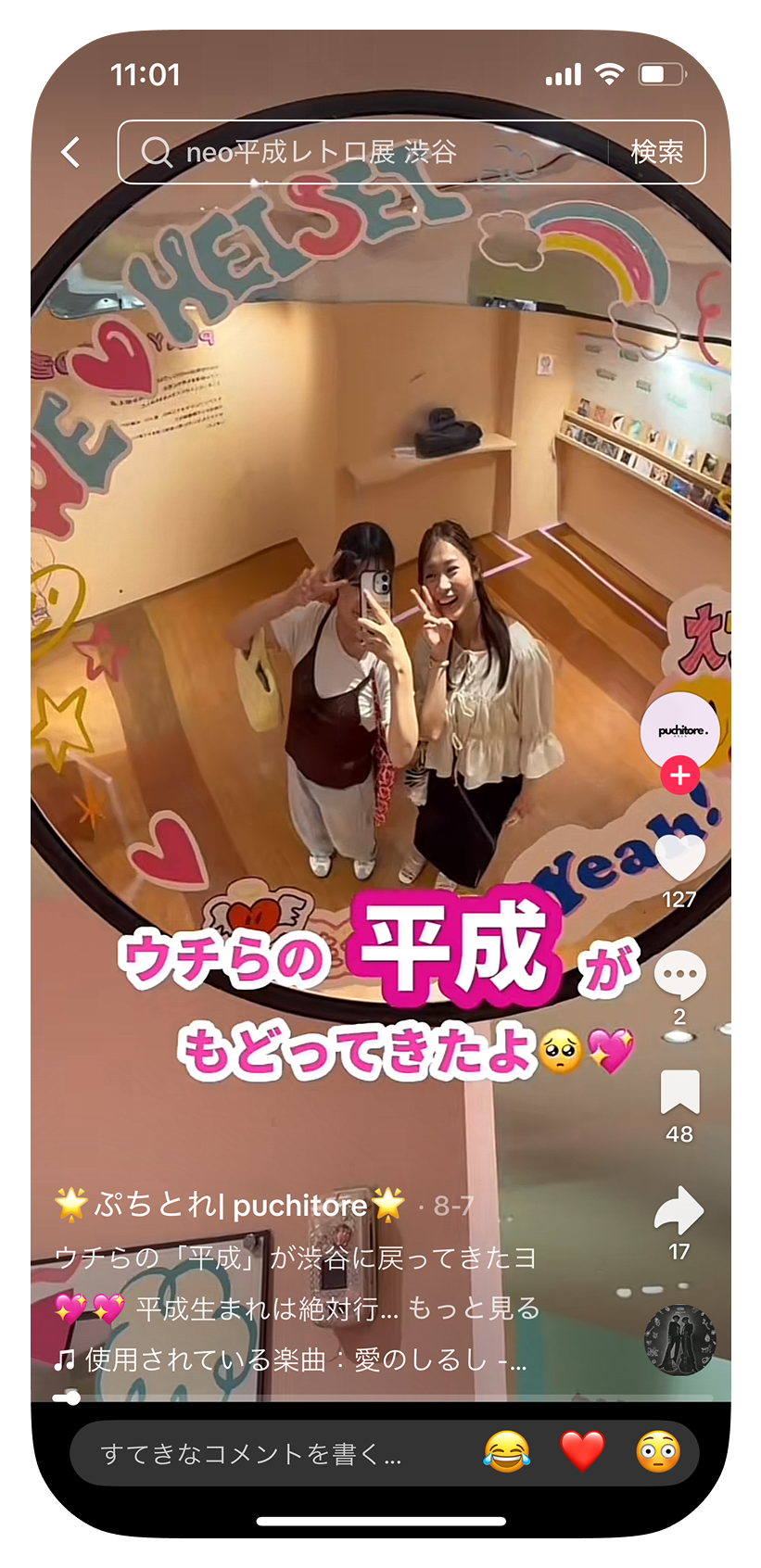Bookmark this video
Viewport: 761px width, 1568px height.
click(x=679, y=1092)
